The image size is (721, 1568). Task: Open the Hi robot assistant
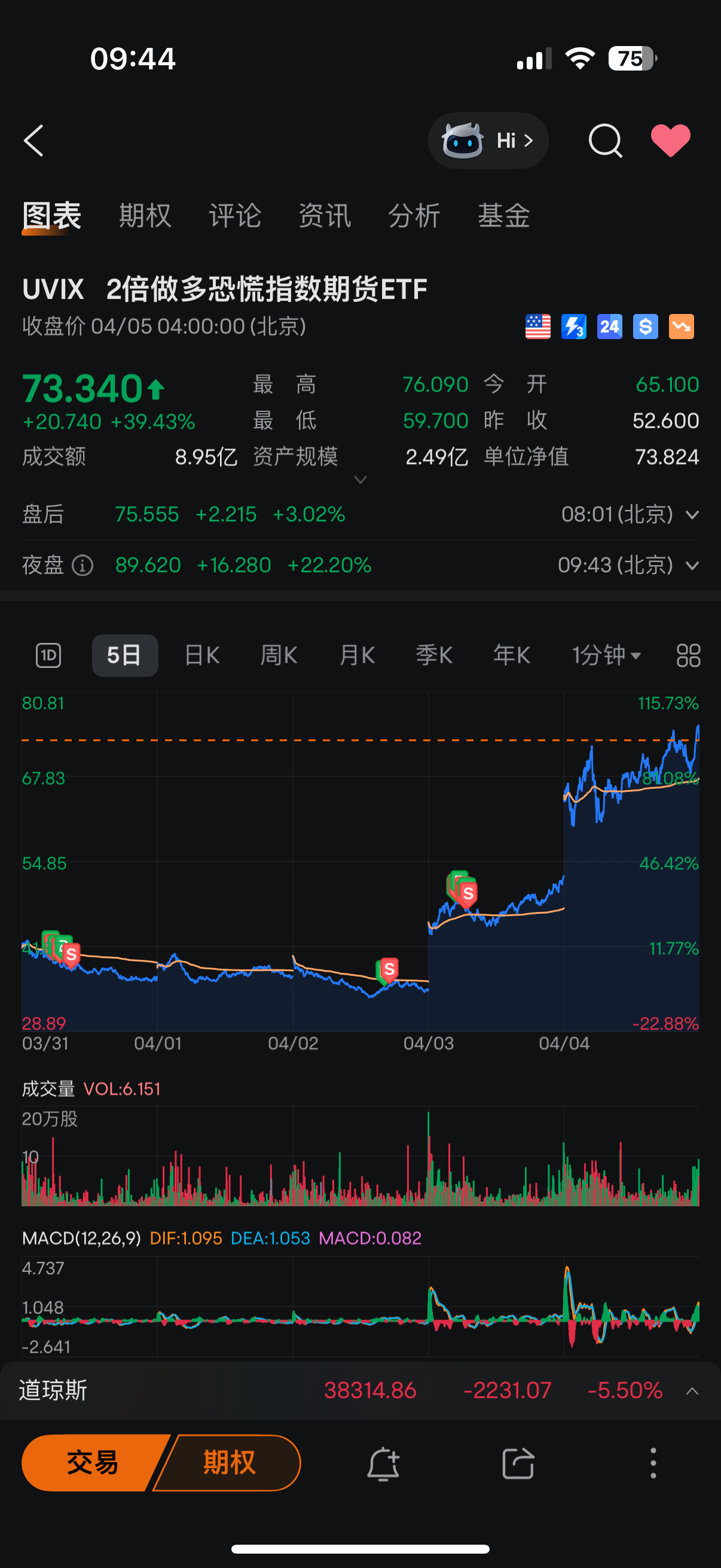point(488,141)
